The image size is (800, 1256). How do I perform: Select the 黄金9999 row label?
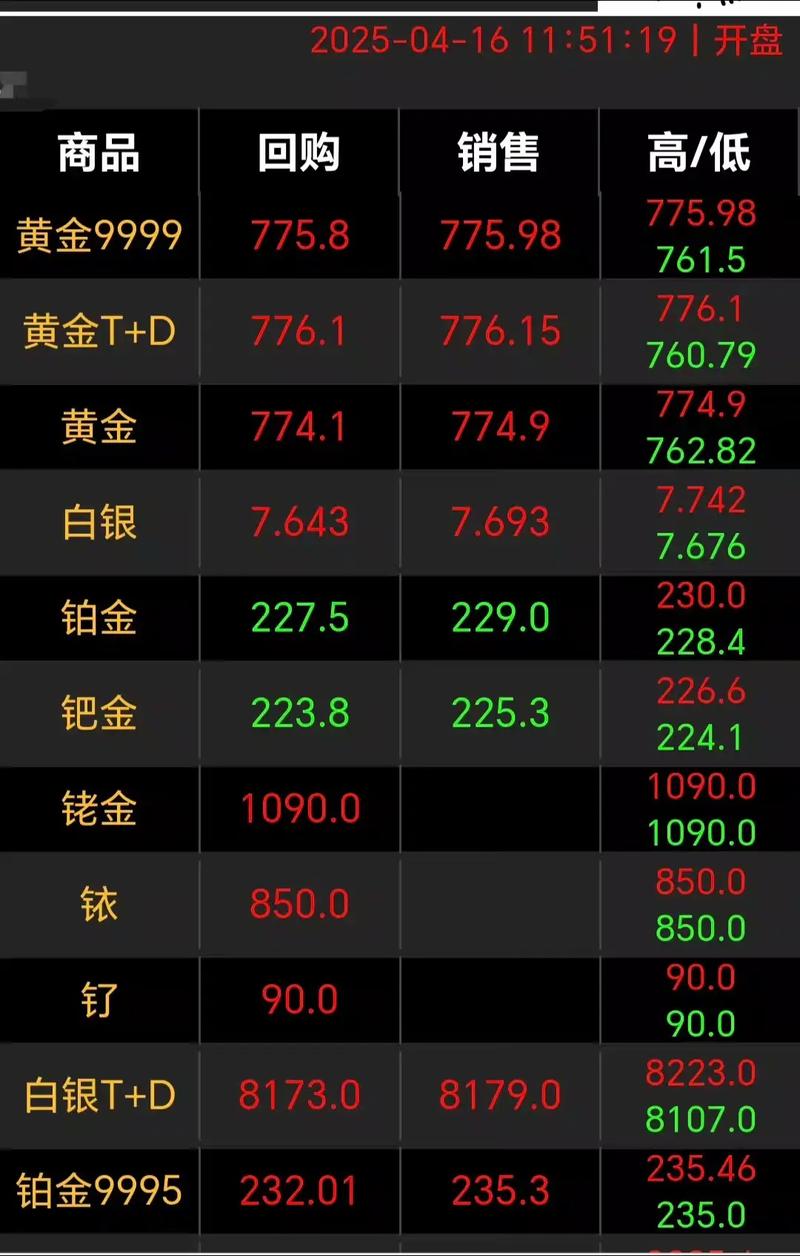point(97,235)
